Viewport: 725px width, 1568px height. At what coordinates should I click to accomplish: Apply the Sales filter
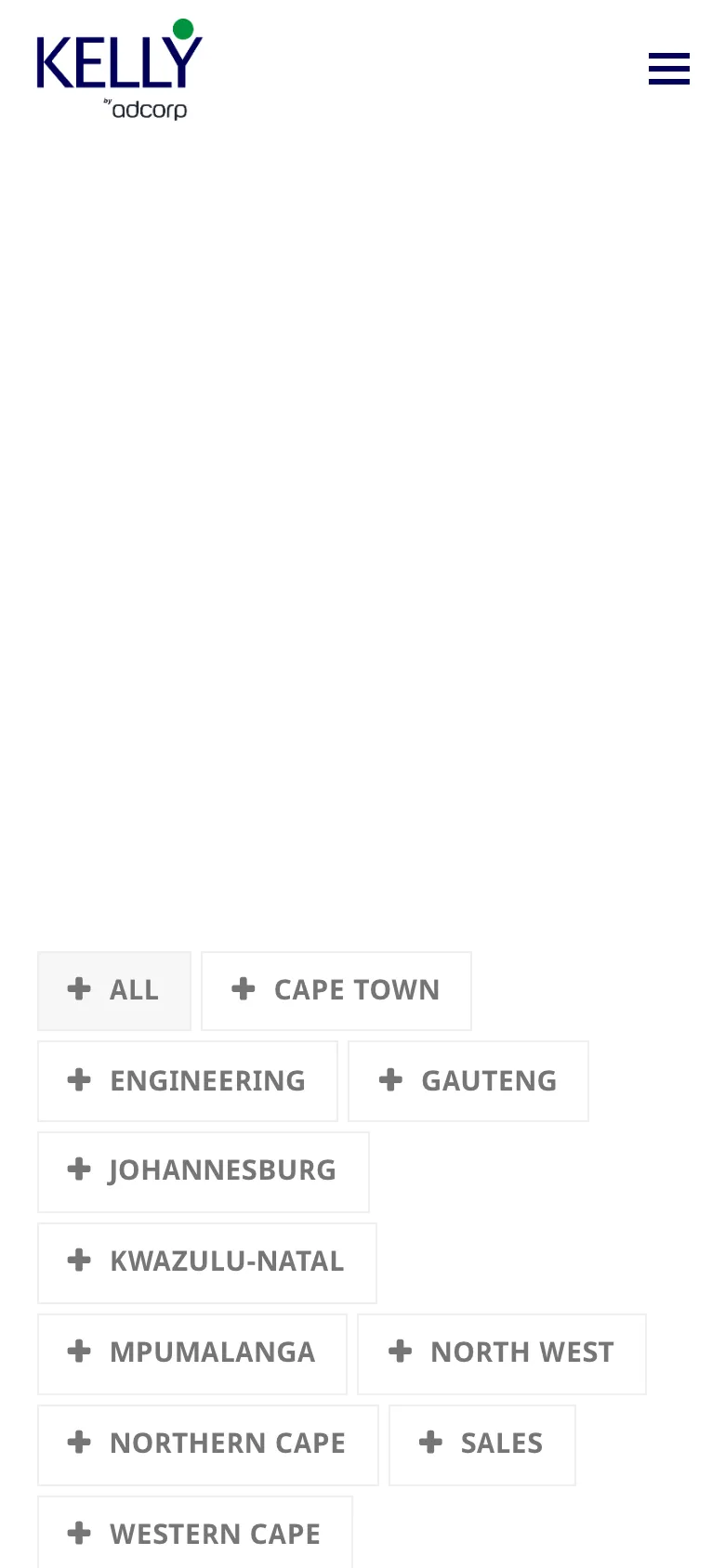pyautogui.click(x=482, y=1444)
